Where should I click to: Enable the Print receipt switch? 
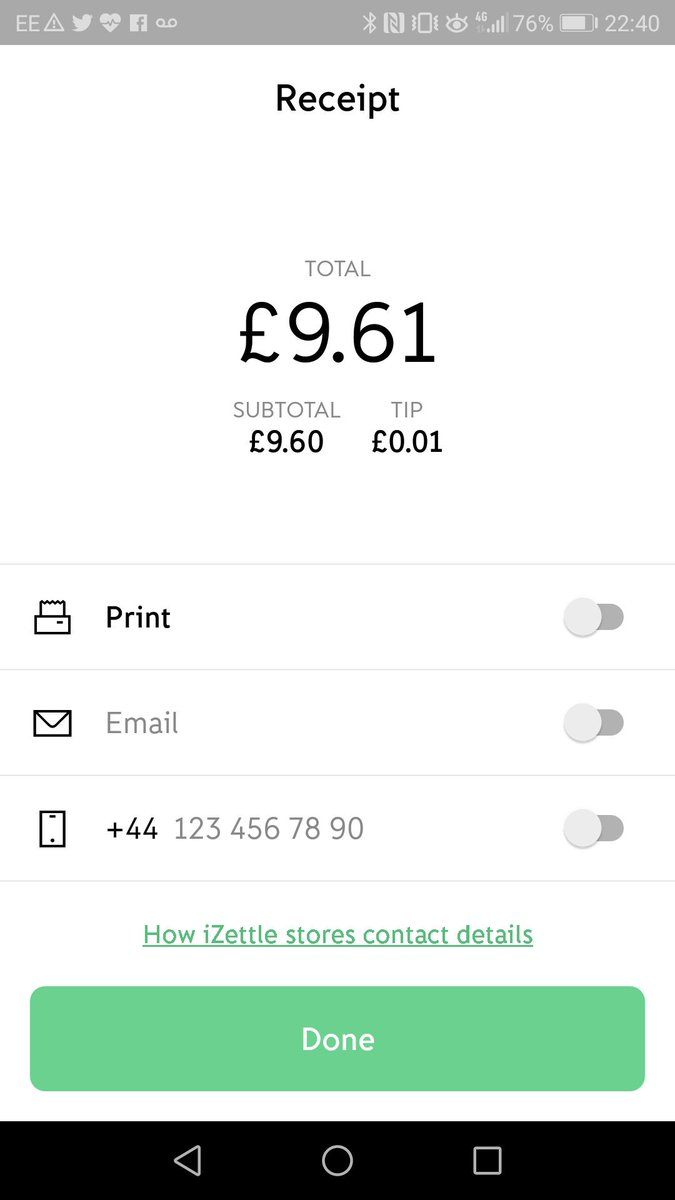(x=594, y=618)
